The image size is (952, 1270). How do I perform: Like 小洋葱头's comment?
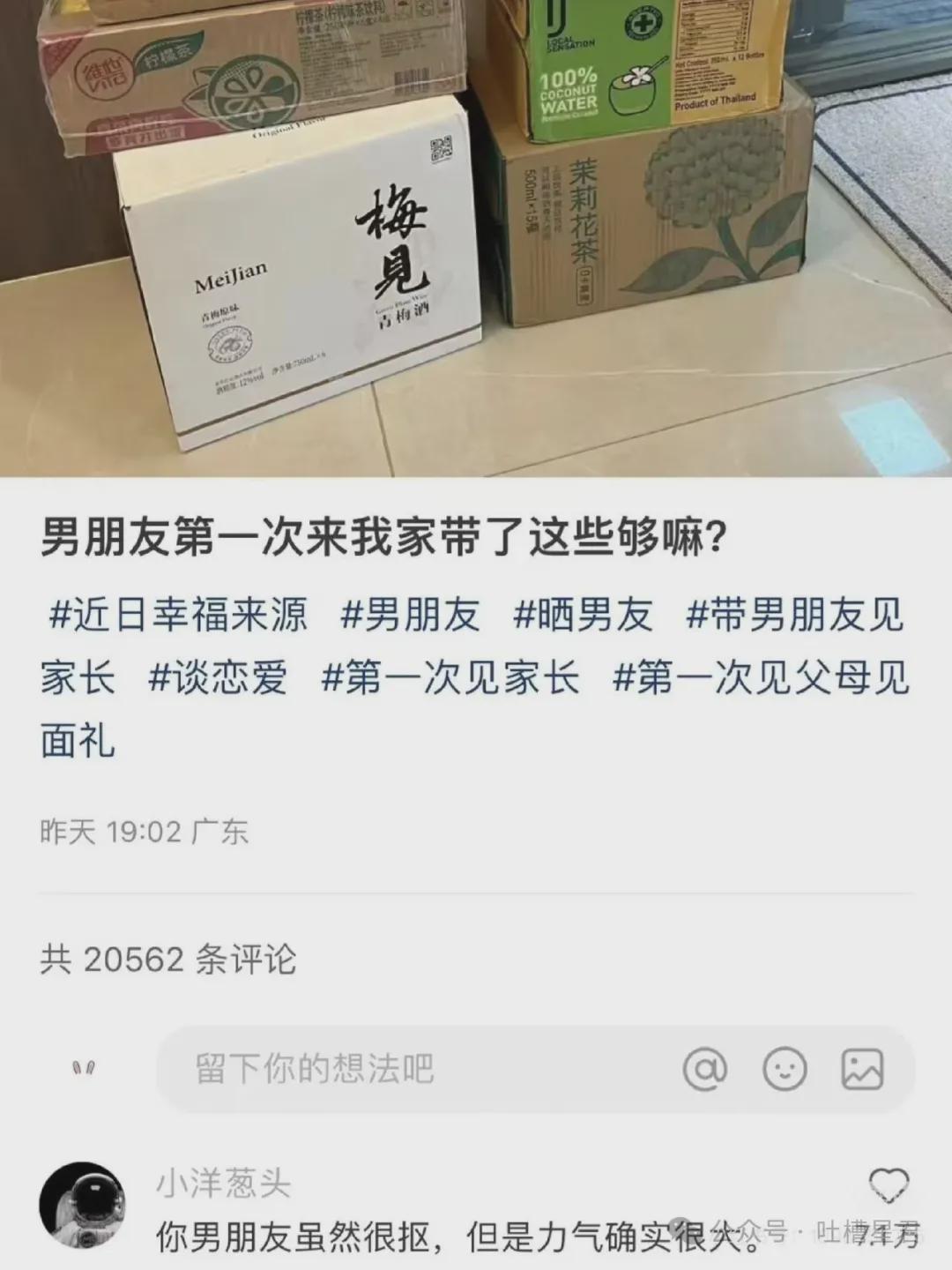888,1184
